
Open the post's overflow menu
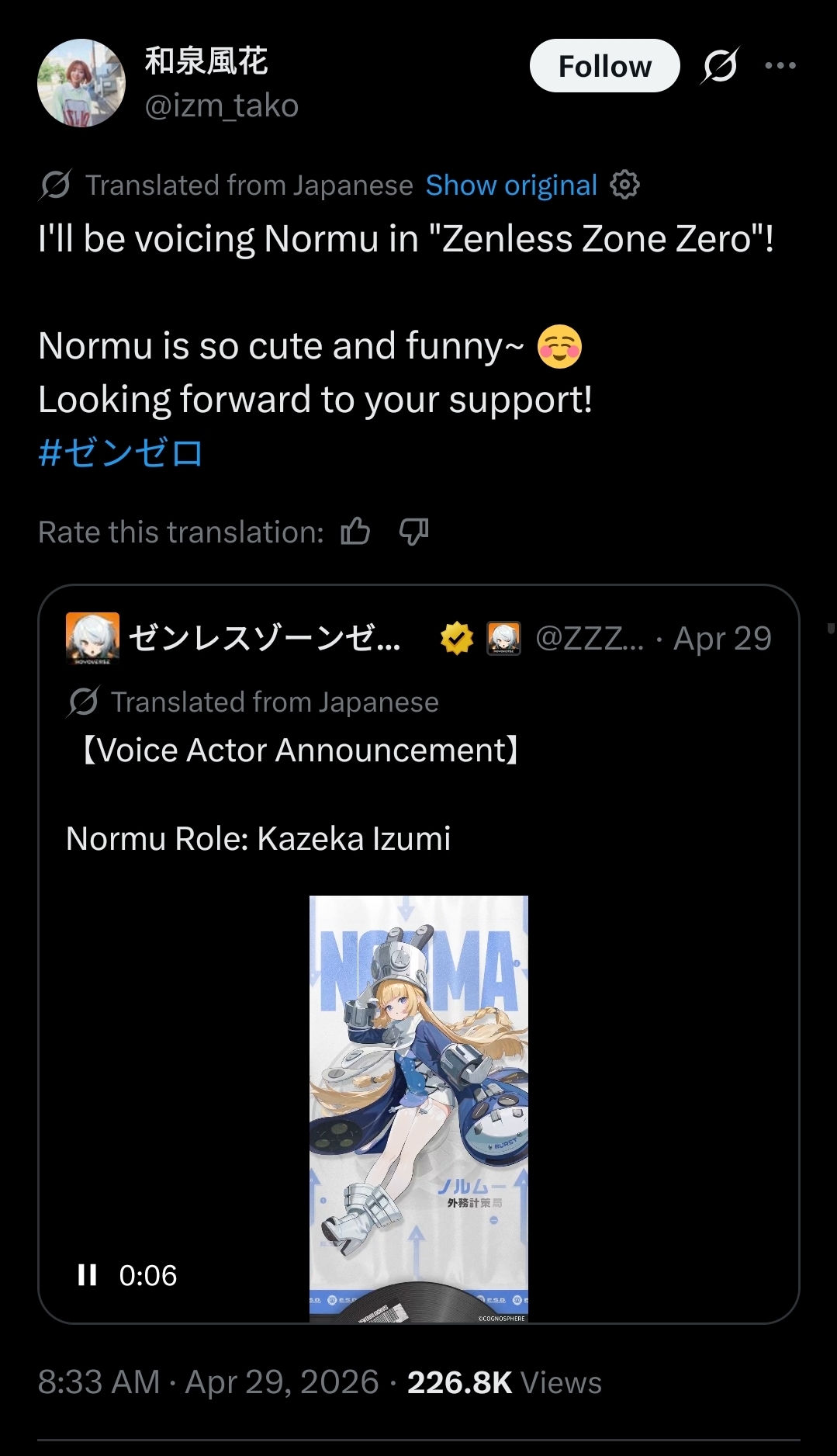tap(780, 66)
